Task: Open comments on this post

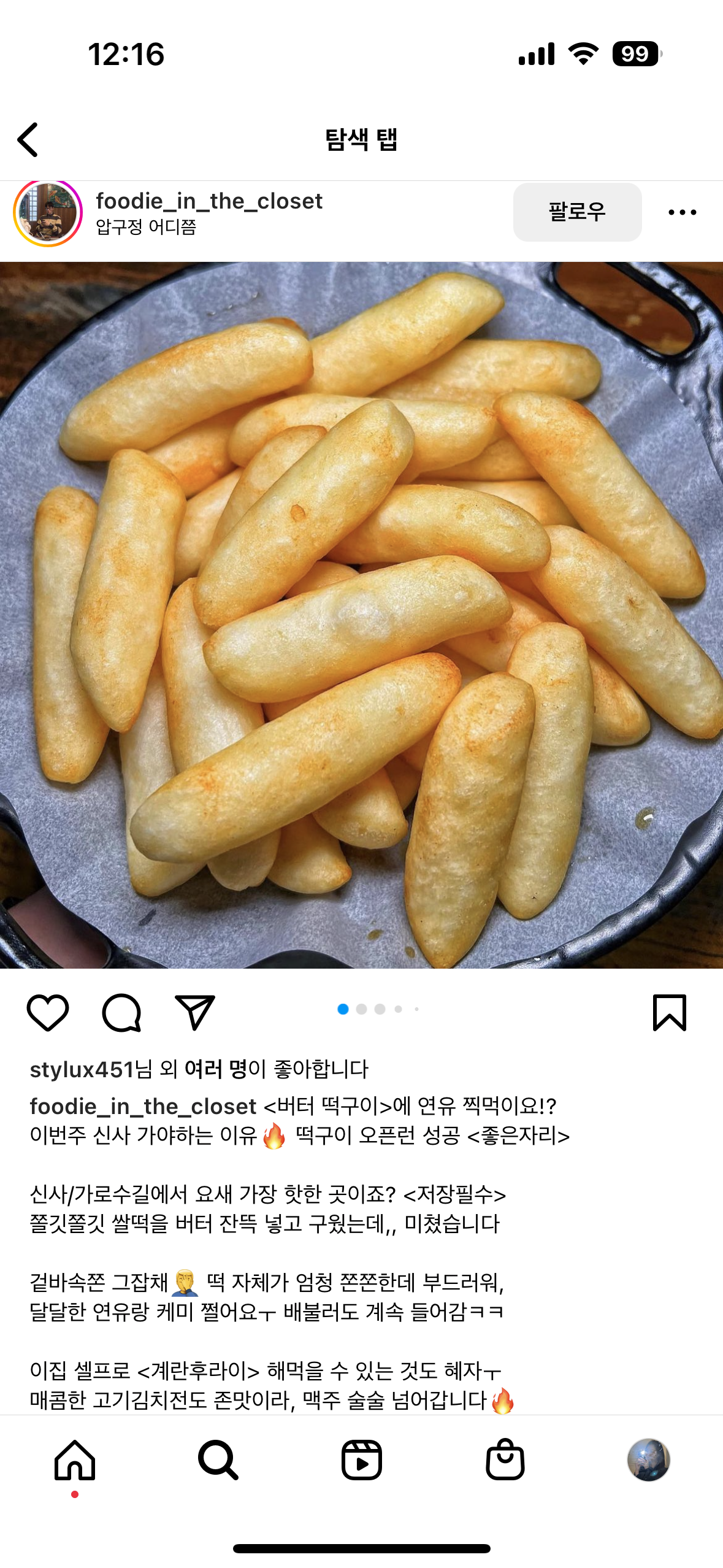Action: tap(121, 1013)
